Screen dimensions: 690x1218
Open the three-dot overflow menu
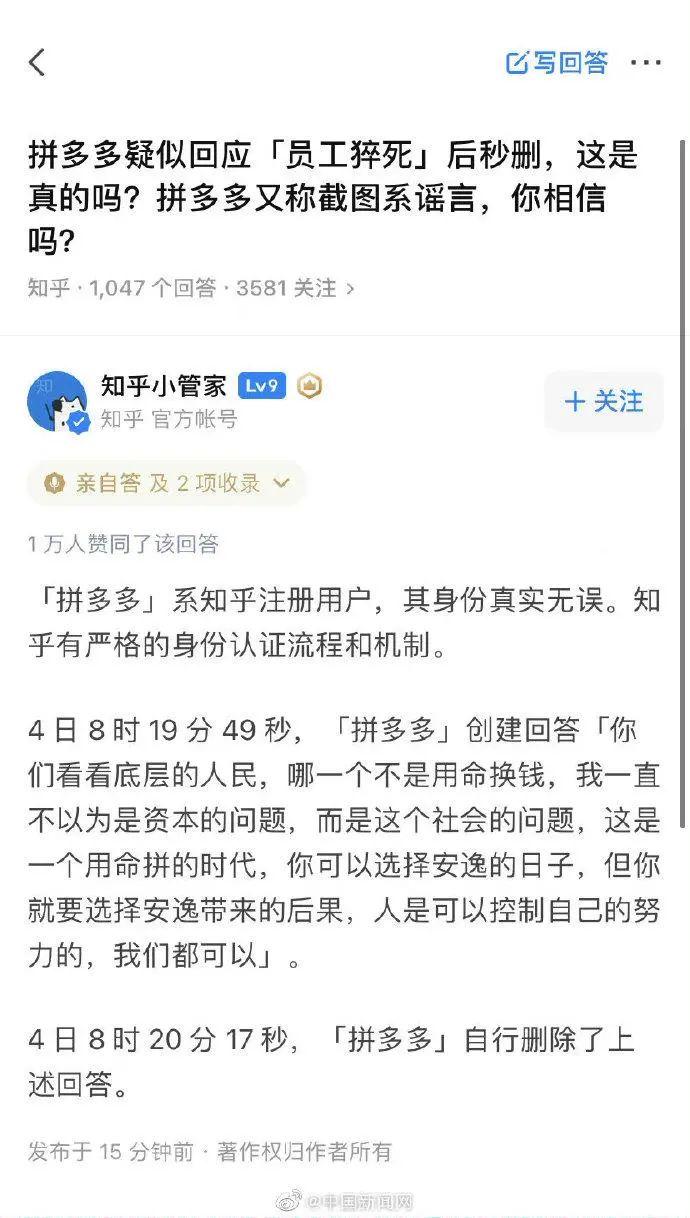click(x=646, y=63)
